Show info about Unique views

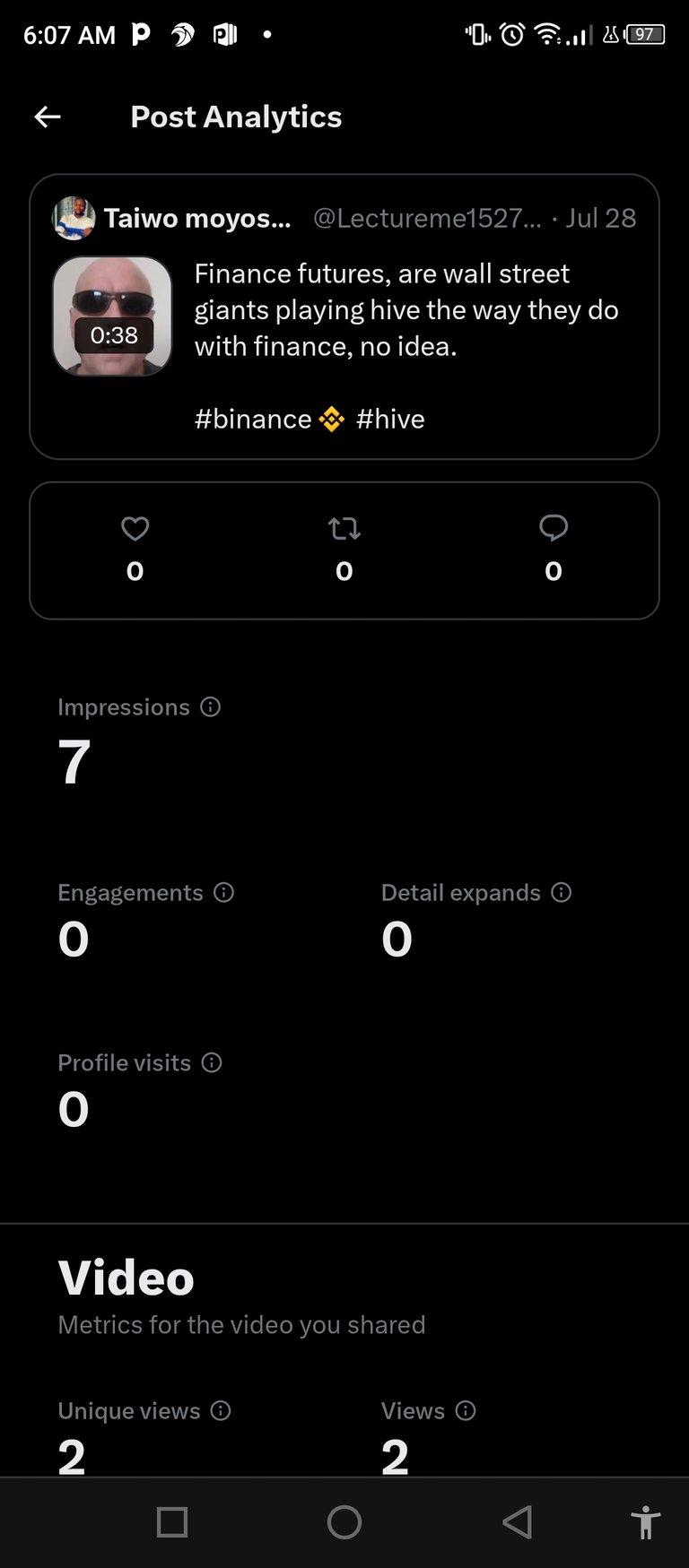pyautogui.click(x=221, y=1411)
